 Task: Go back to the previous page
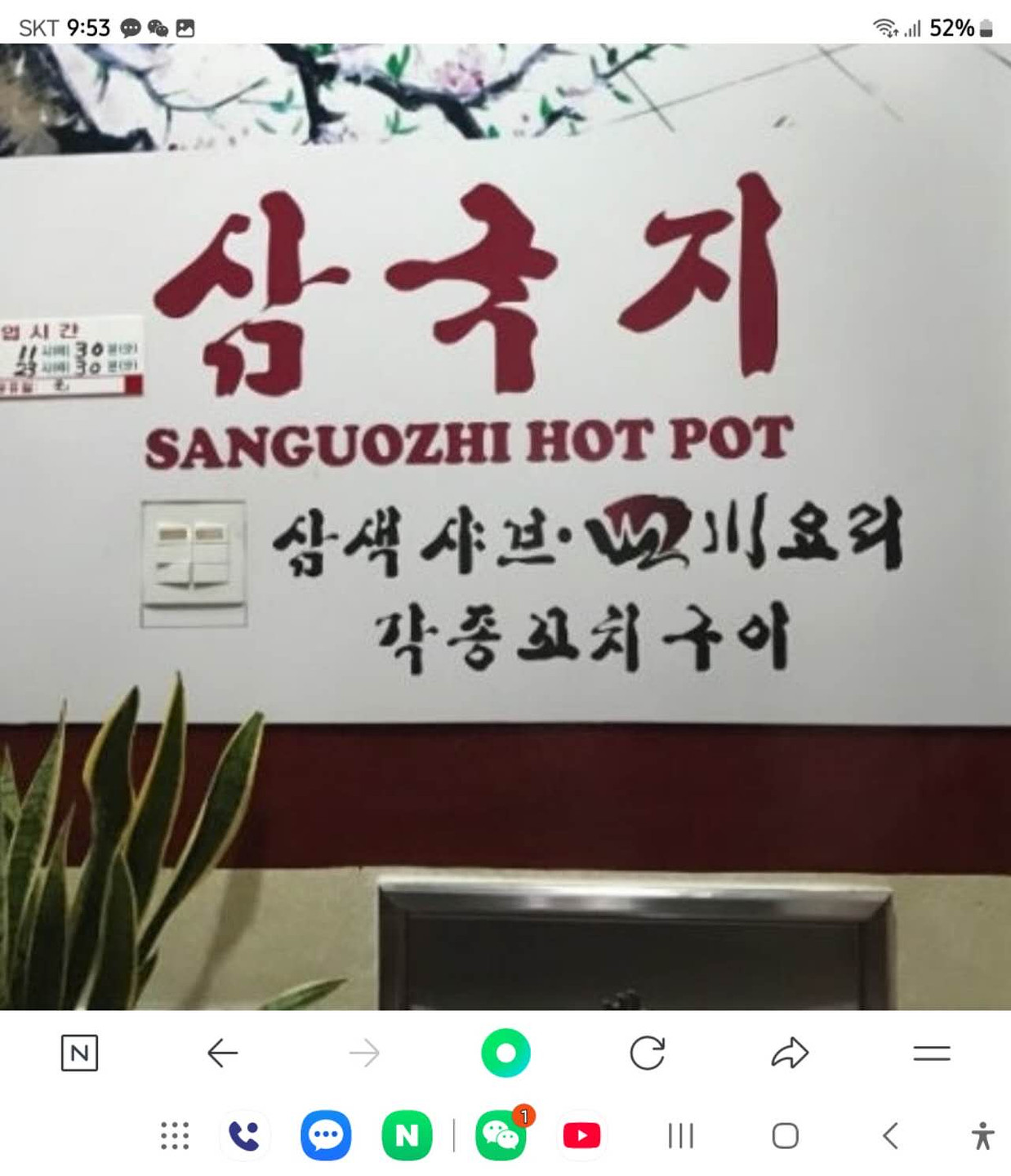222,1053
